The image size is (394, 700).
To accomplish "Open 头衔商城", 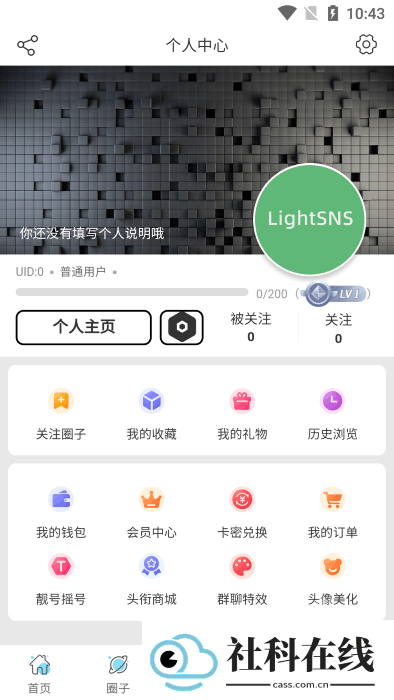I will pyautogui.click(x=152, y=579).
